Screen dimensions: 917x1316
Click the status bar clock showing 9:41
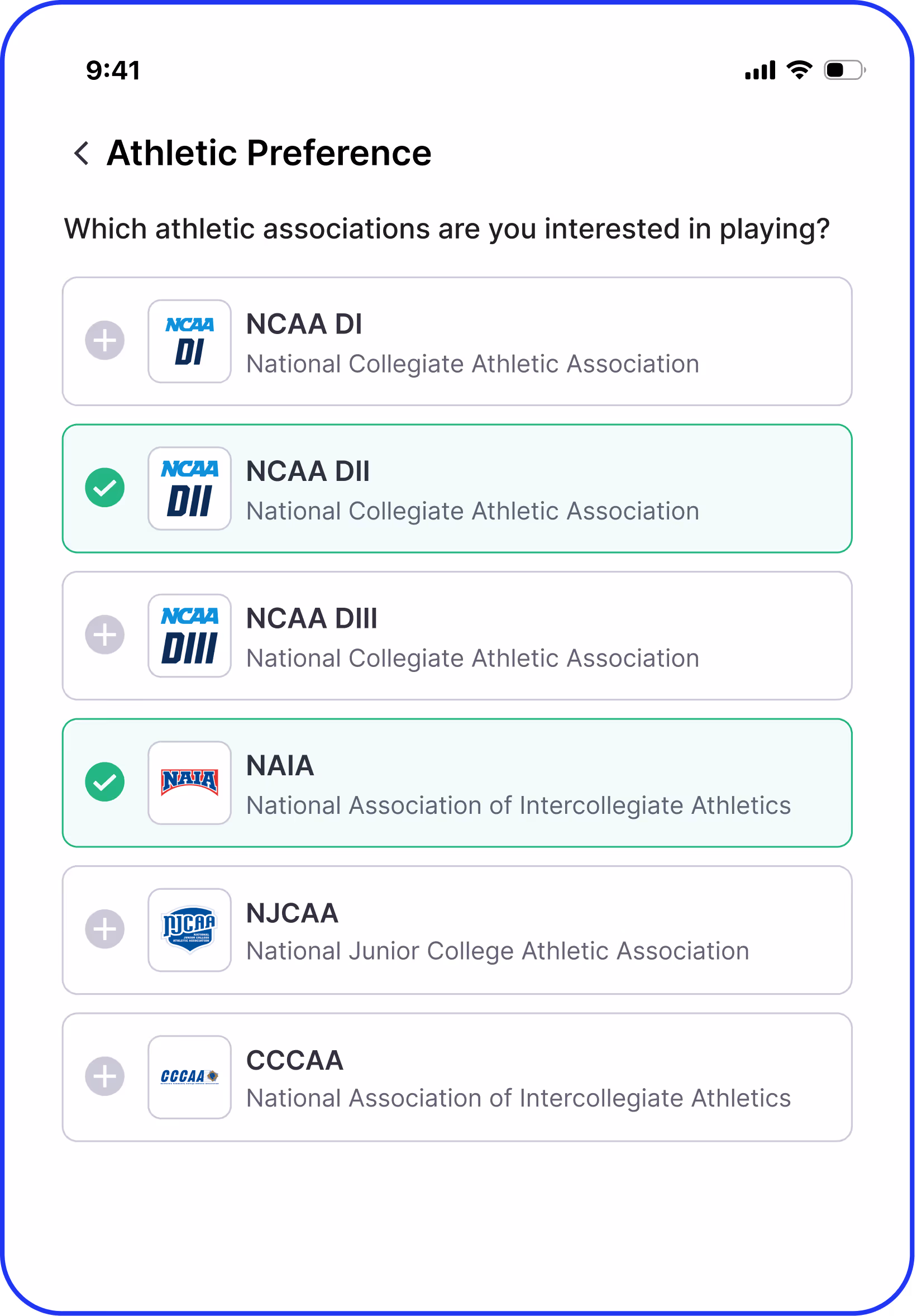[112, 70]
